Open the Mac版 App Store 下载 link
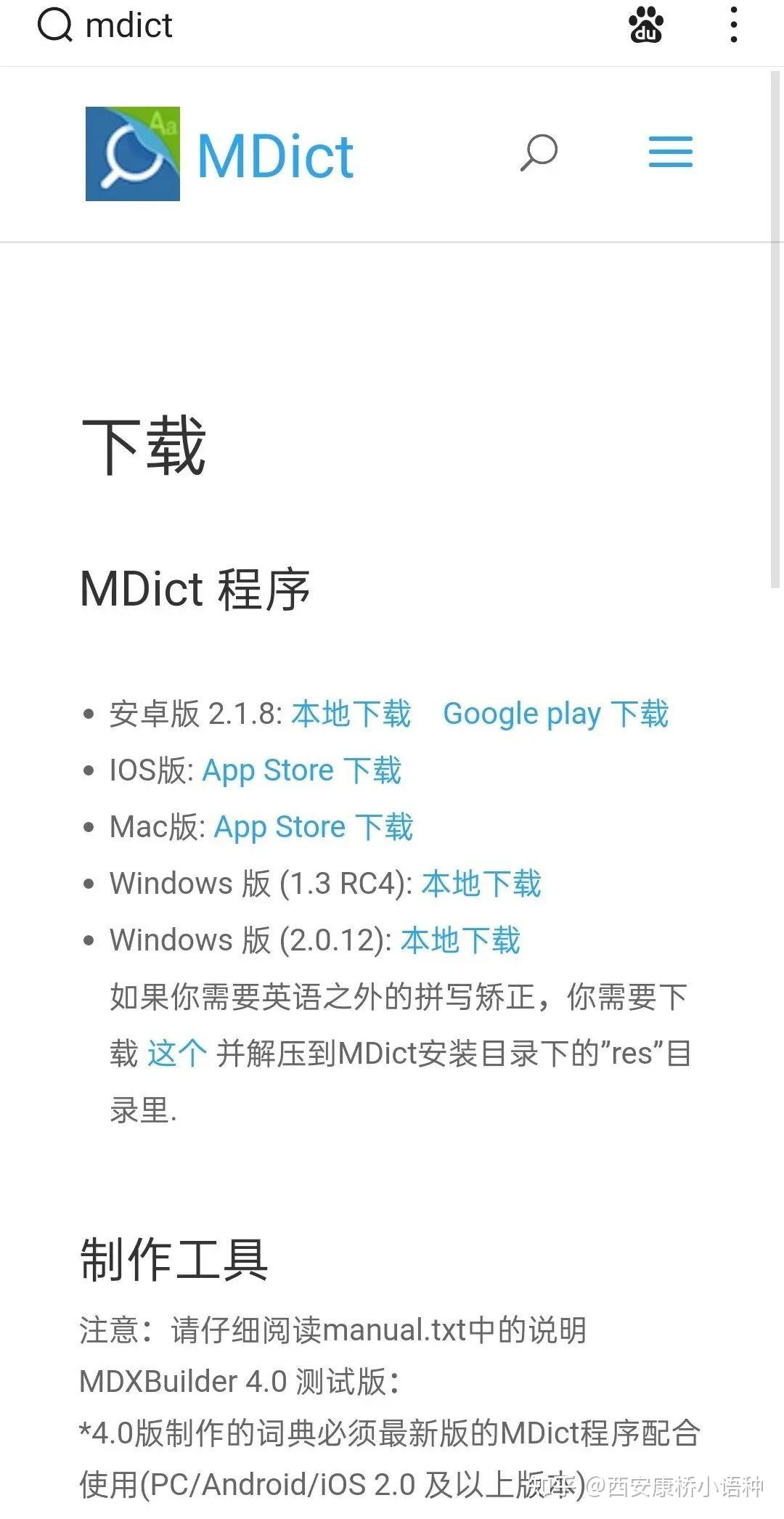Image resolution: width=784 pixels, height=1519 pixels. point(314,826)
